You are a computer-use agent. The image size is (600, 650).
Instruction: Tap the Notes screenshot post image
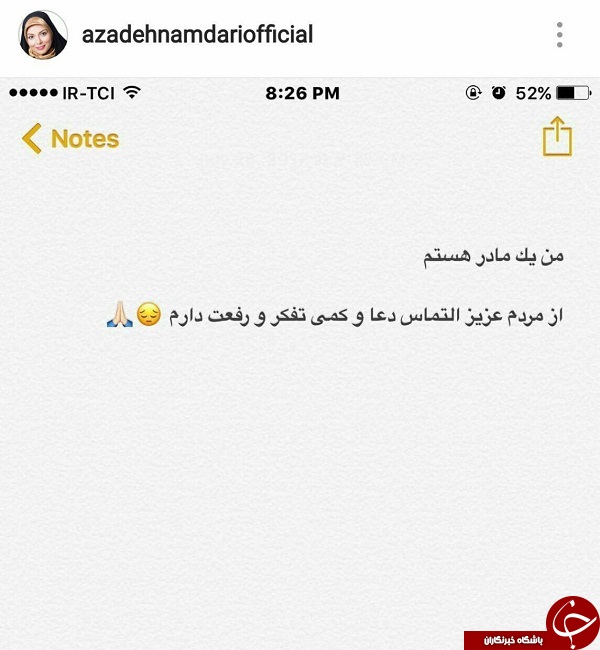coord(300,360)
